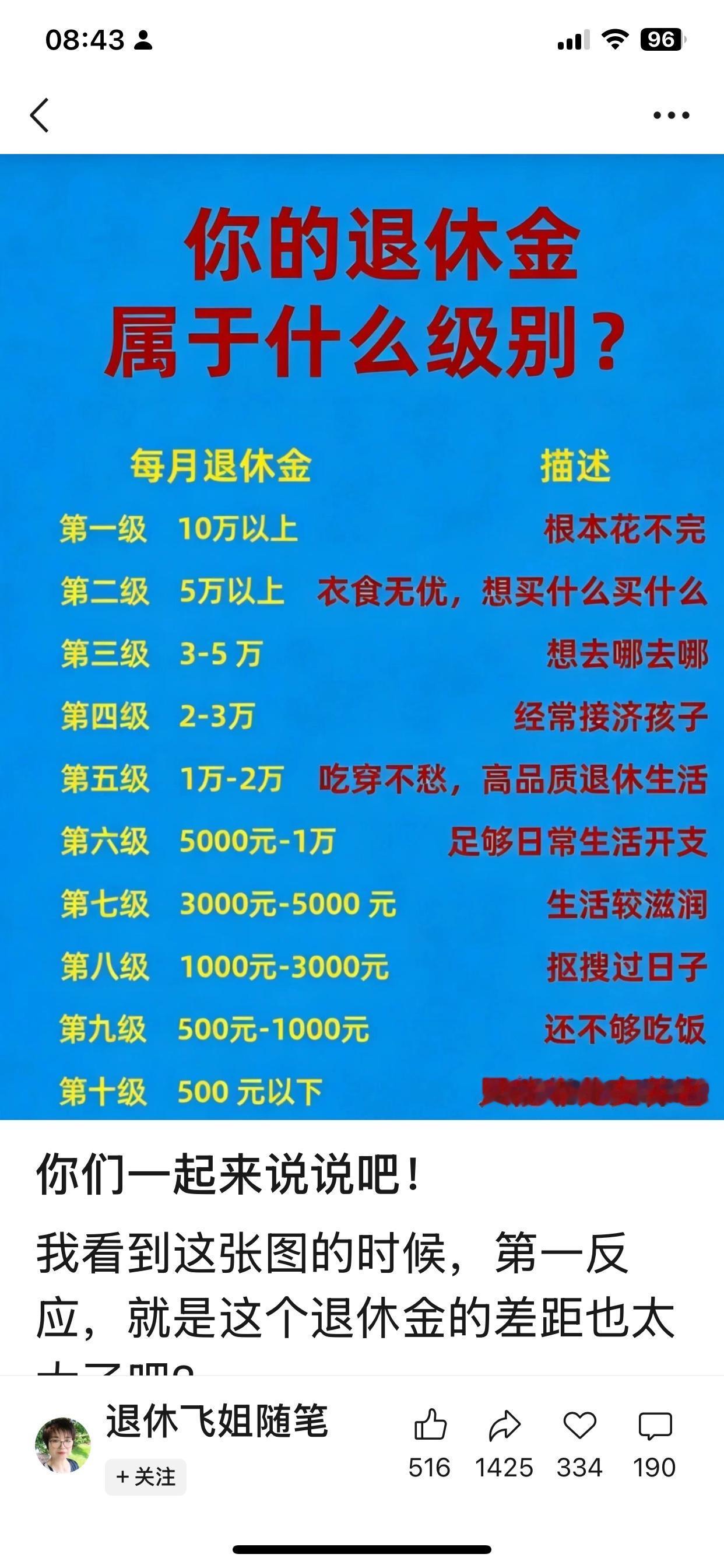
Task: Open the full retirement levels image
Action: click(362, 639)
